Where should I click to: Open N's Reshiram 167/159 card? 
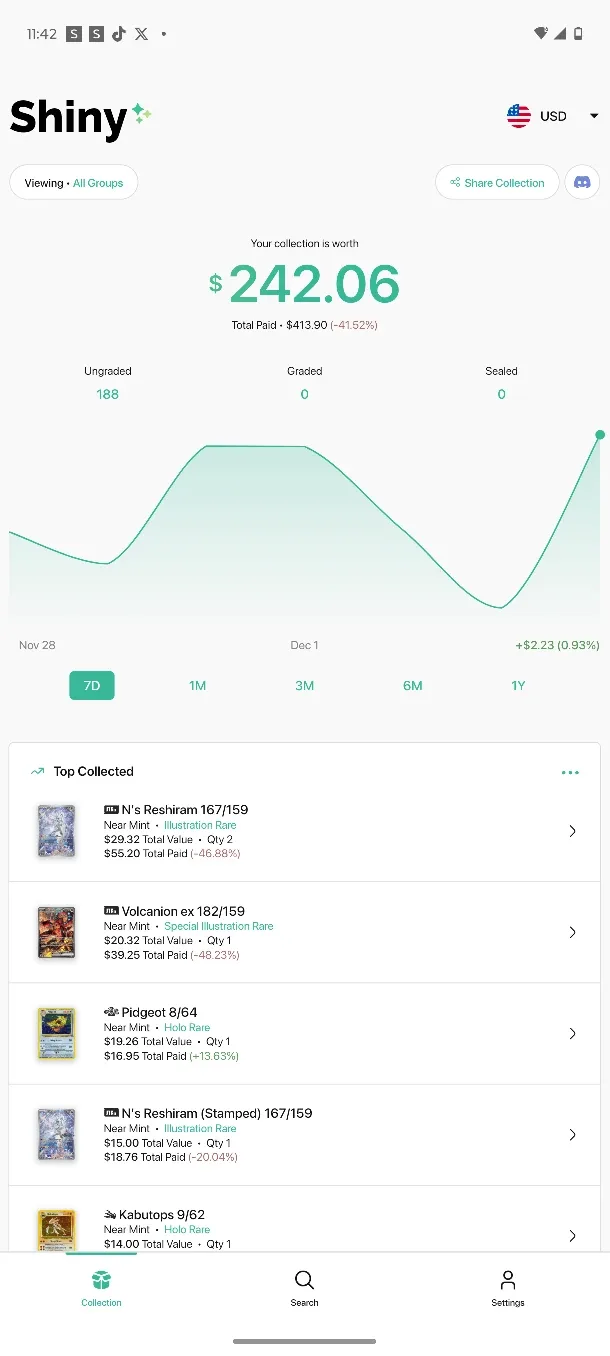click(304, 832)
